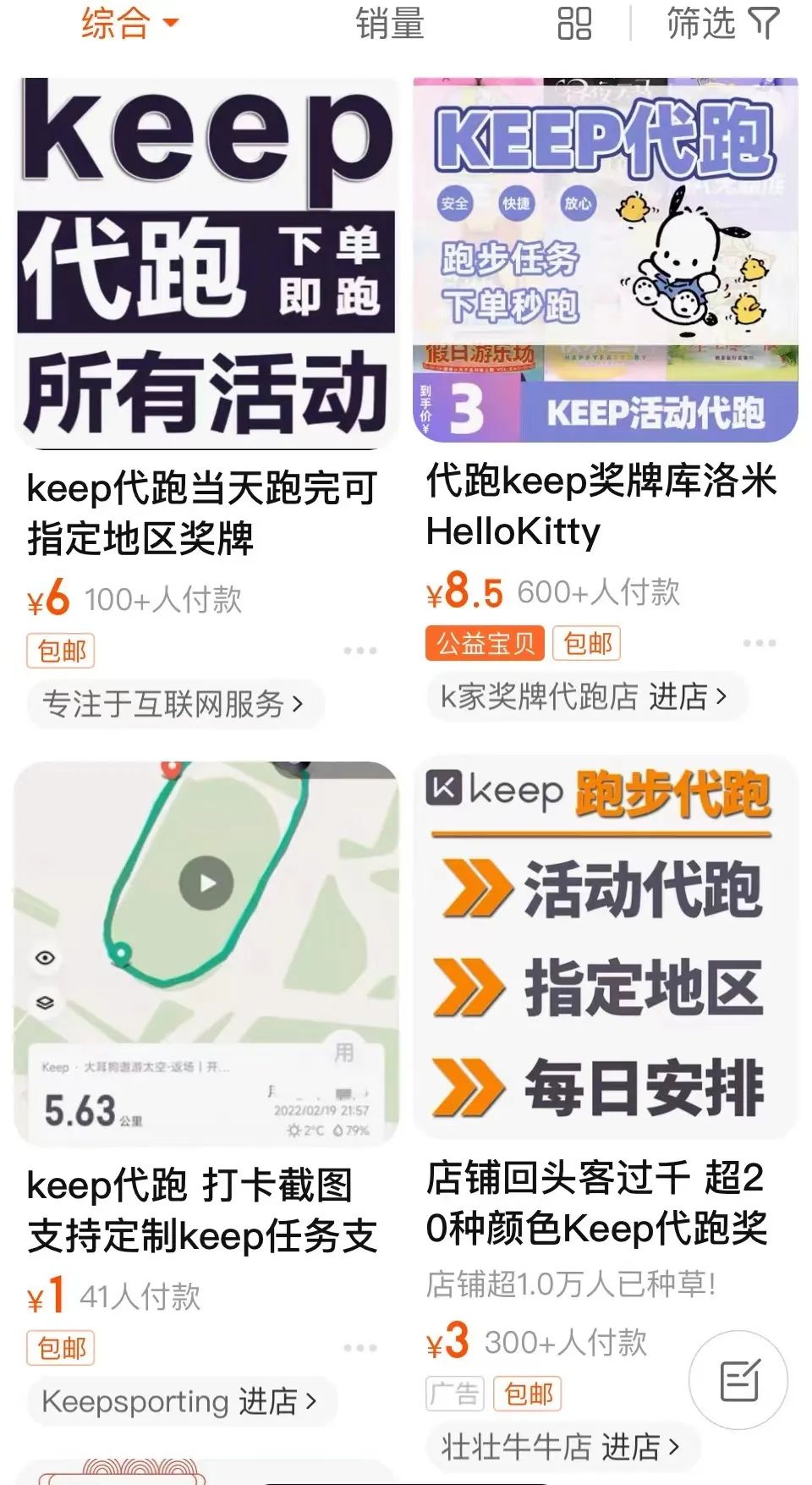This screenshot has width=812, height=1485.
Task: Play the Keep running route video
Action: coord(206,883)
